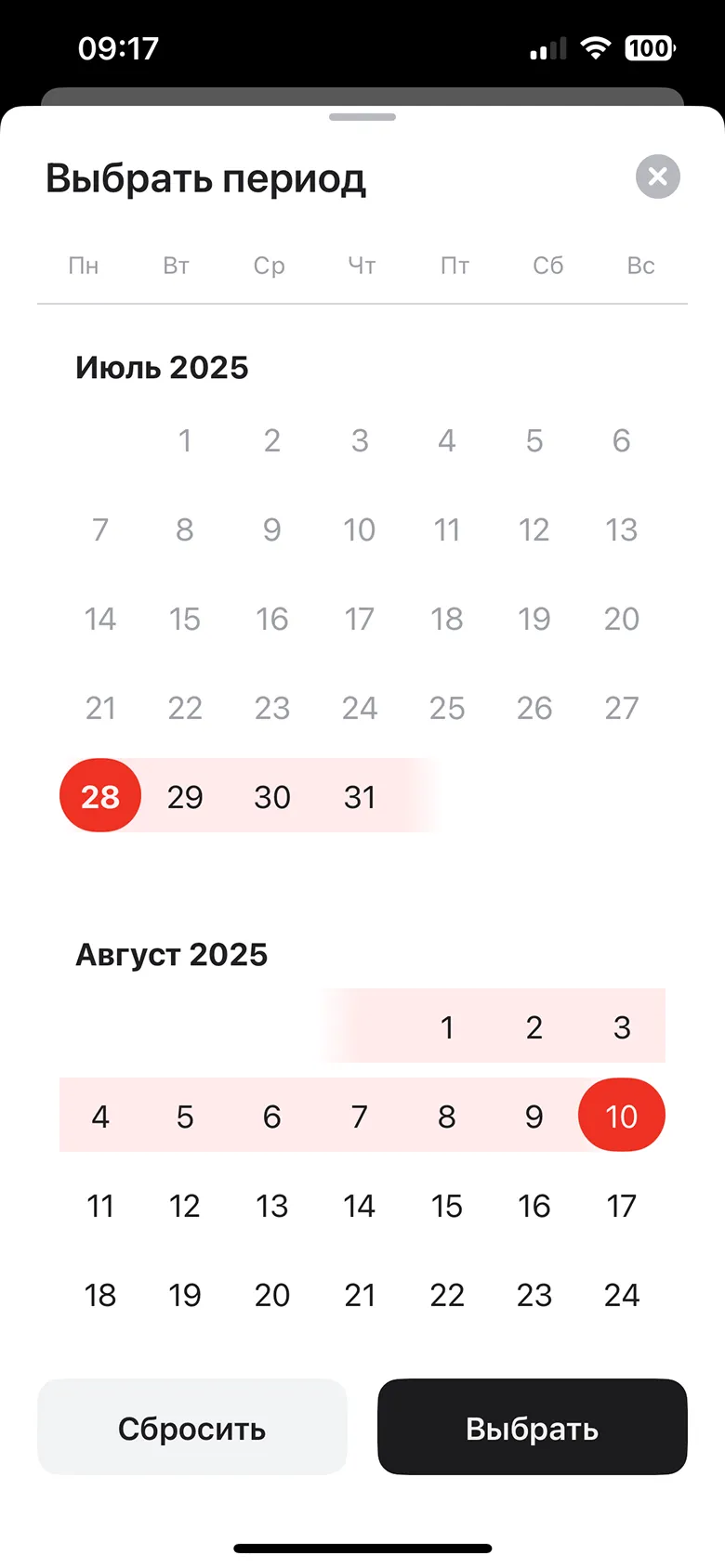Screen dimensions: 725x1568
Task: Select July 28 start date
Action: [x=100, y=796]
